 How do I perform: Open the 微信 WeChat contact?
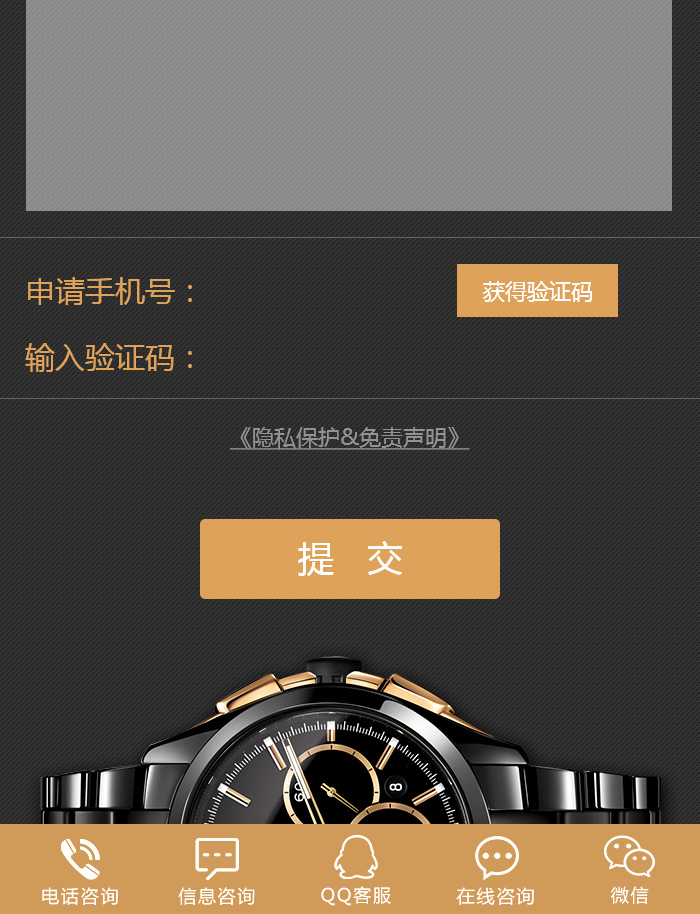tap(629, 870)
